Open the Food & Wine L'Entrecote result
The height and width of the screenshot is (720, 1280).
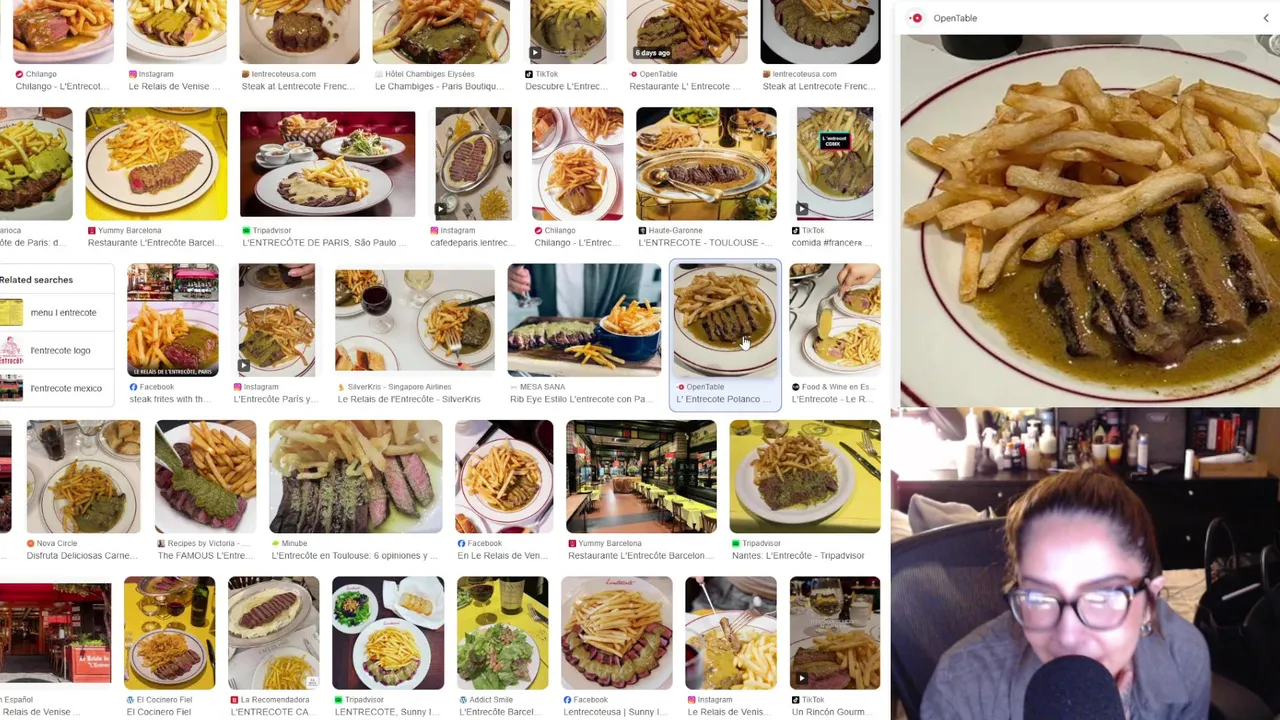(834, 320)
